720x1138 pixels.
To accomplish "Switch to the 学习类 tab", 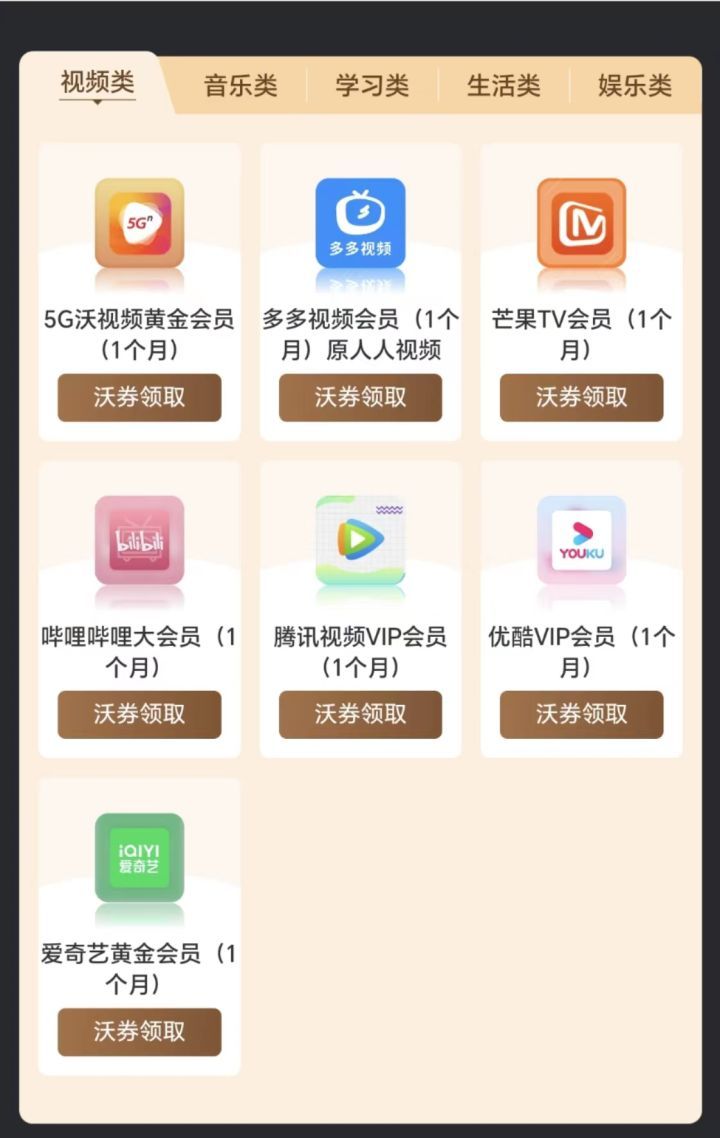I will point(372,85).
